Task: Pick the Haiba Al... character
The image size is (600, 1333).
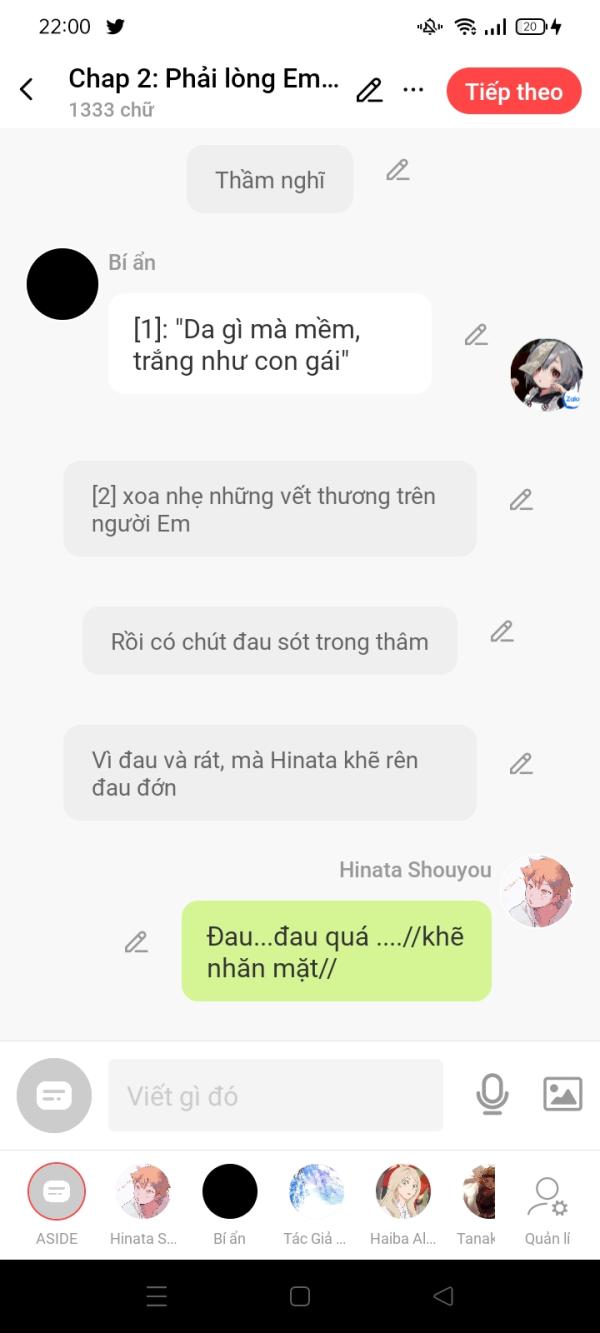Action: click(403, 1192)
